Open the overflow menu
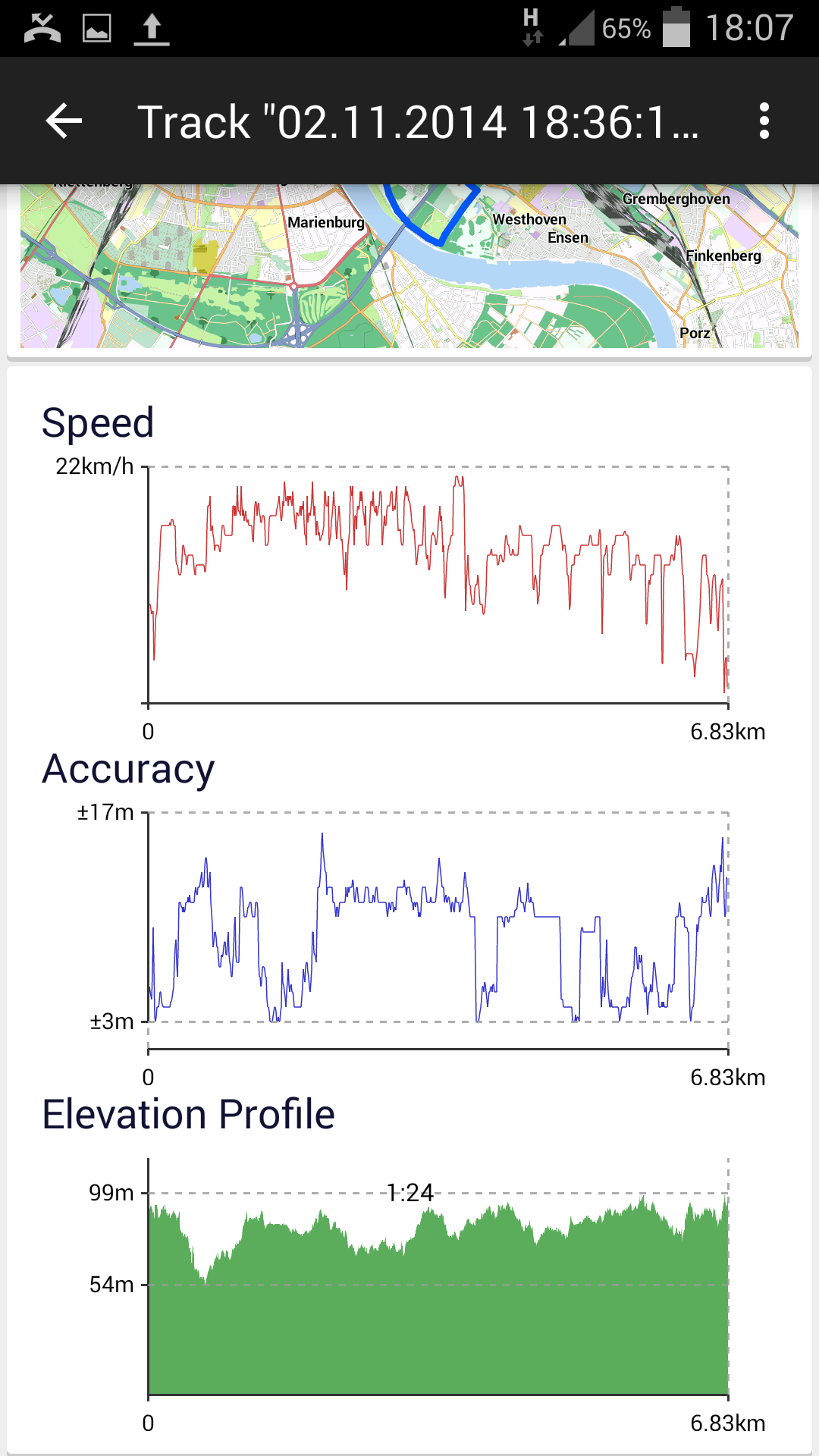 point(764,120)
